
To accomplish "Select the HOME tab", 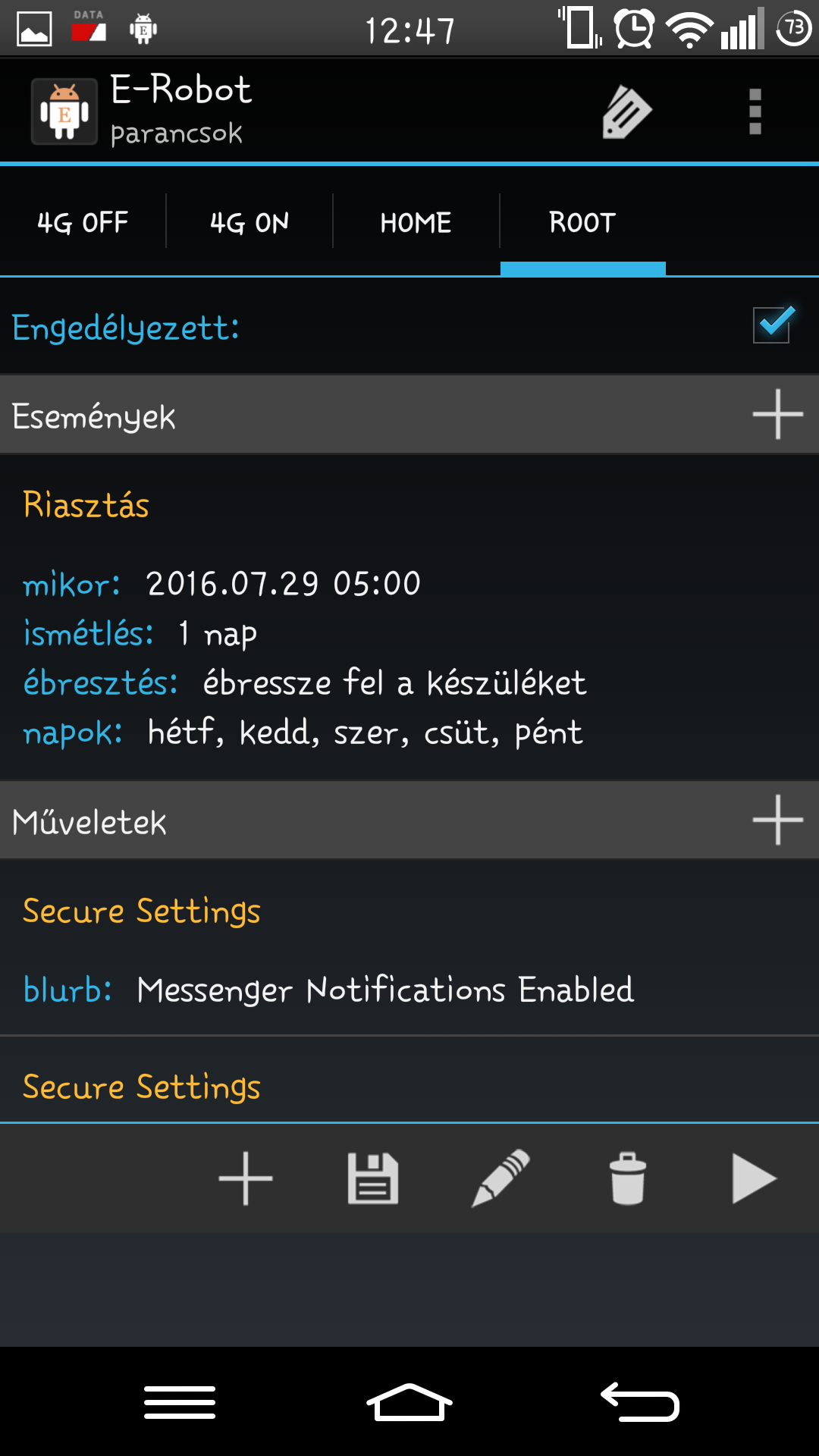I will coord(416,223).
